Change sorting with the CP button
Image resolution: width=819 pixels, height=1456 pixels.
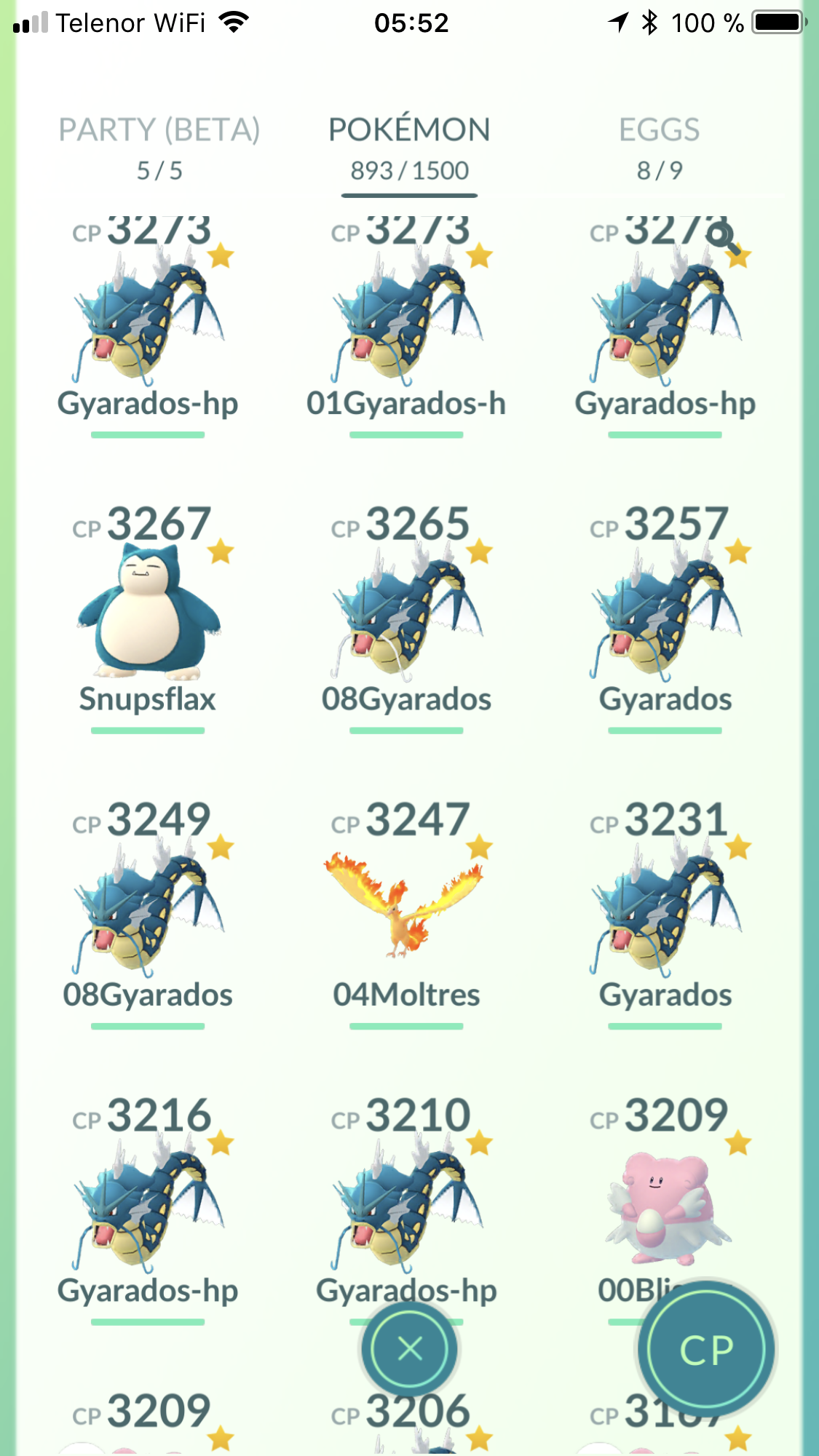pyautogui.click(x=706, y=1350)
